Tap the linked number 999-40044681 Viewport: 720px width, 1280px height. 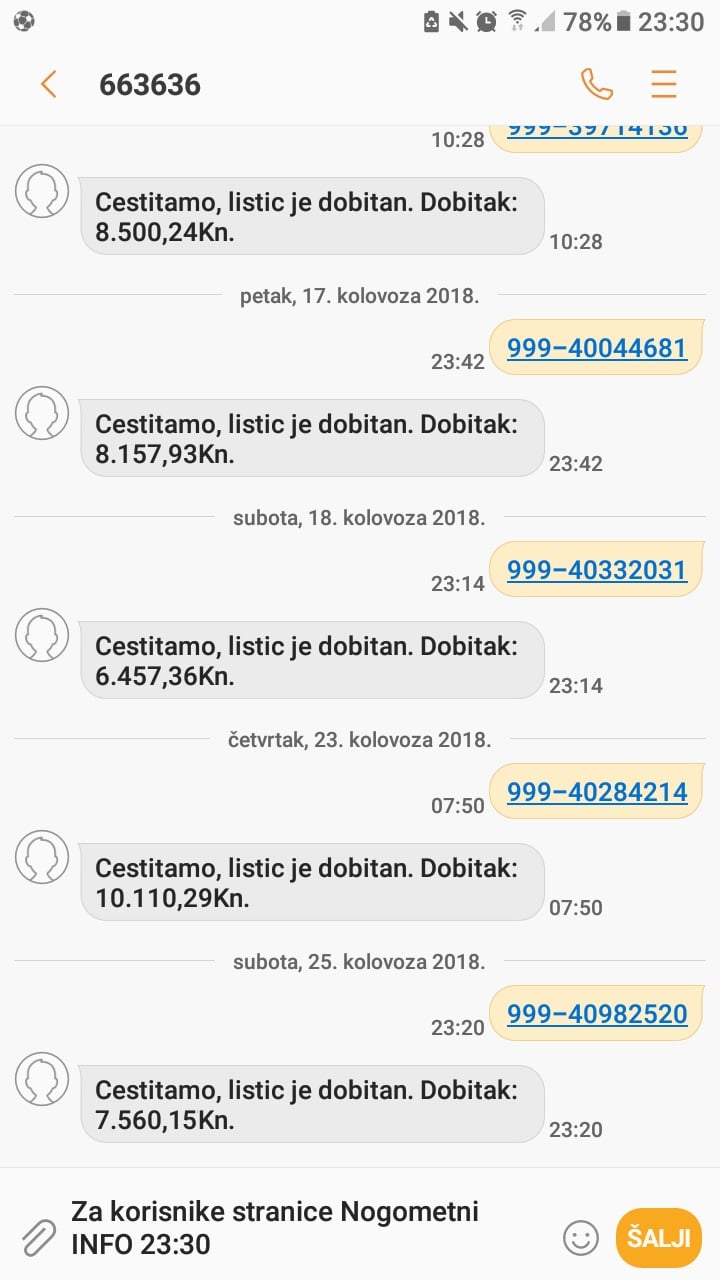pos(597,348)
